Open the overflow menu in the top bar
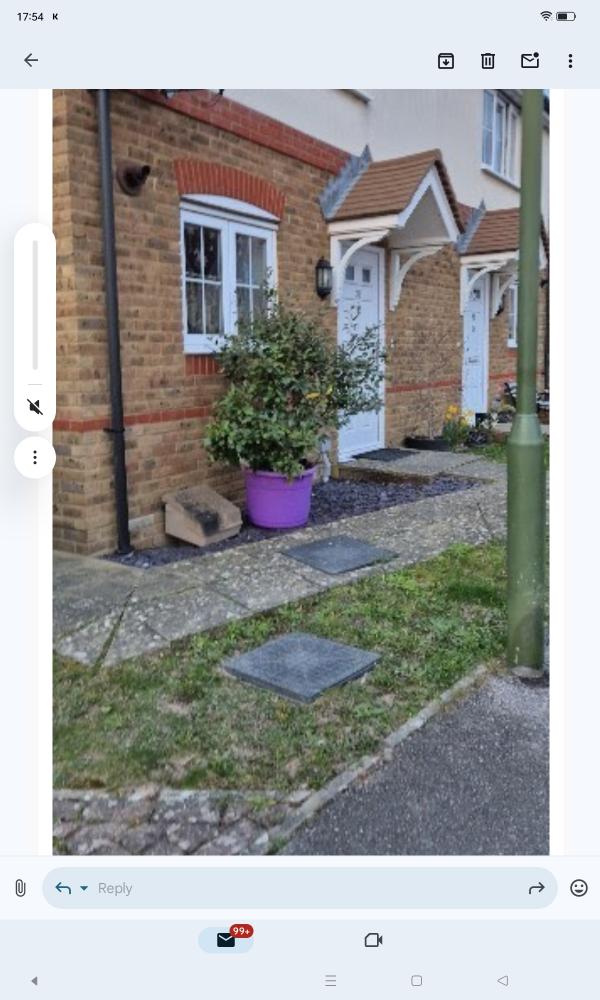This screenshot has width=600, height=1000. (570, 61)
